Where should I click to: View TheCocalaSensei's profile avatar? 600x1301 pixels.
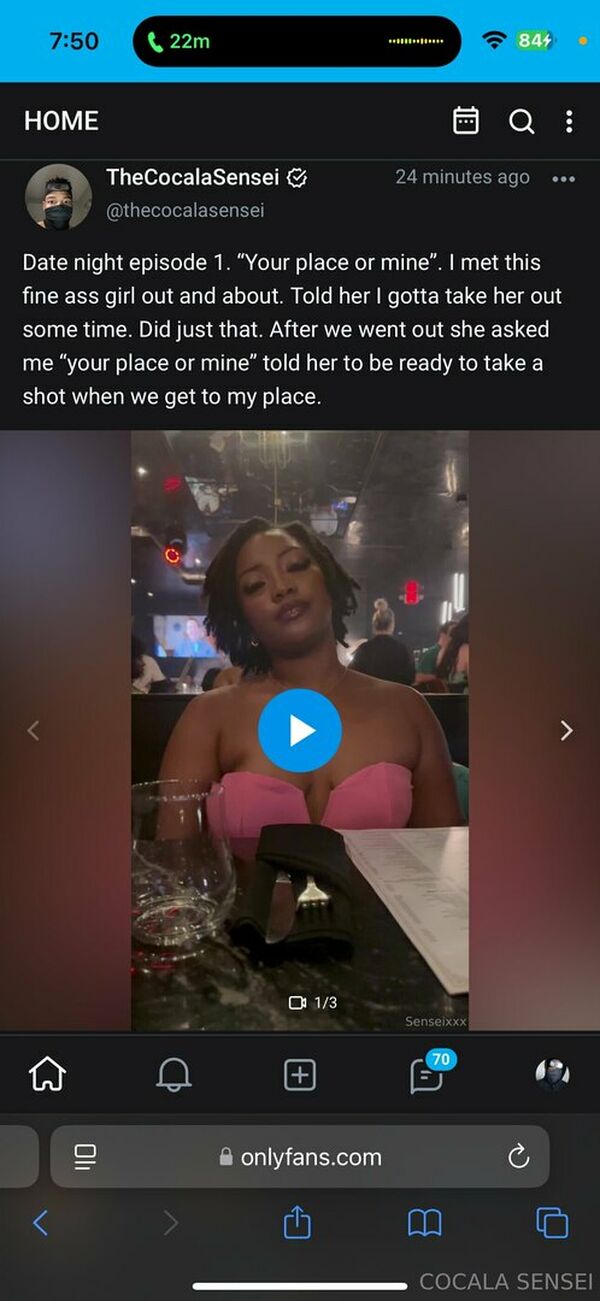pos(58,197)
